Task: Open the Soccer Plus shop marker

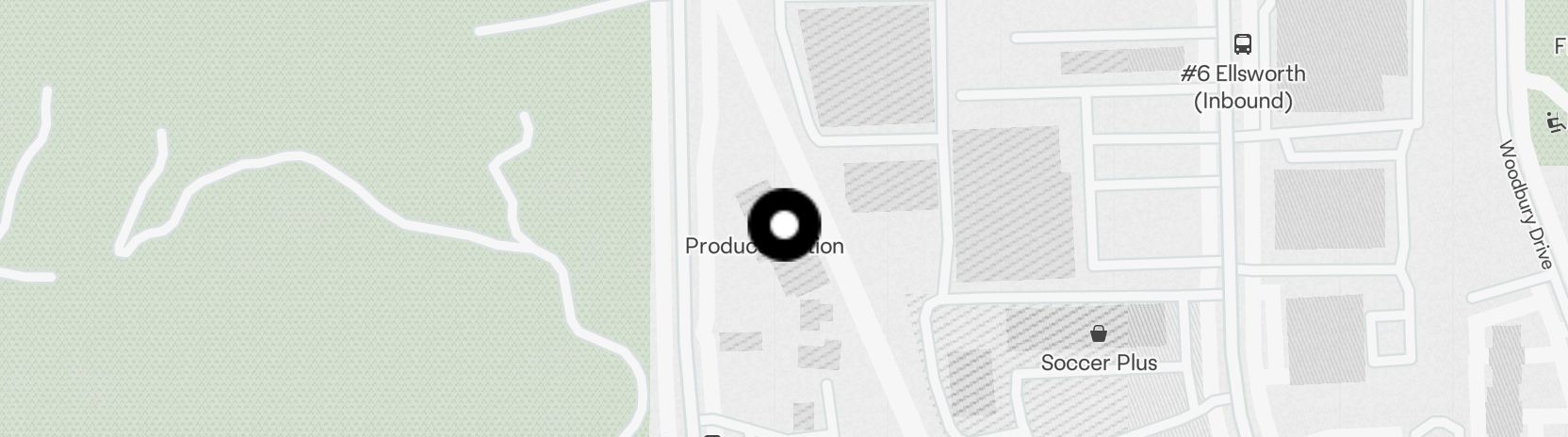Action: [1099, 333]
